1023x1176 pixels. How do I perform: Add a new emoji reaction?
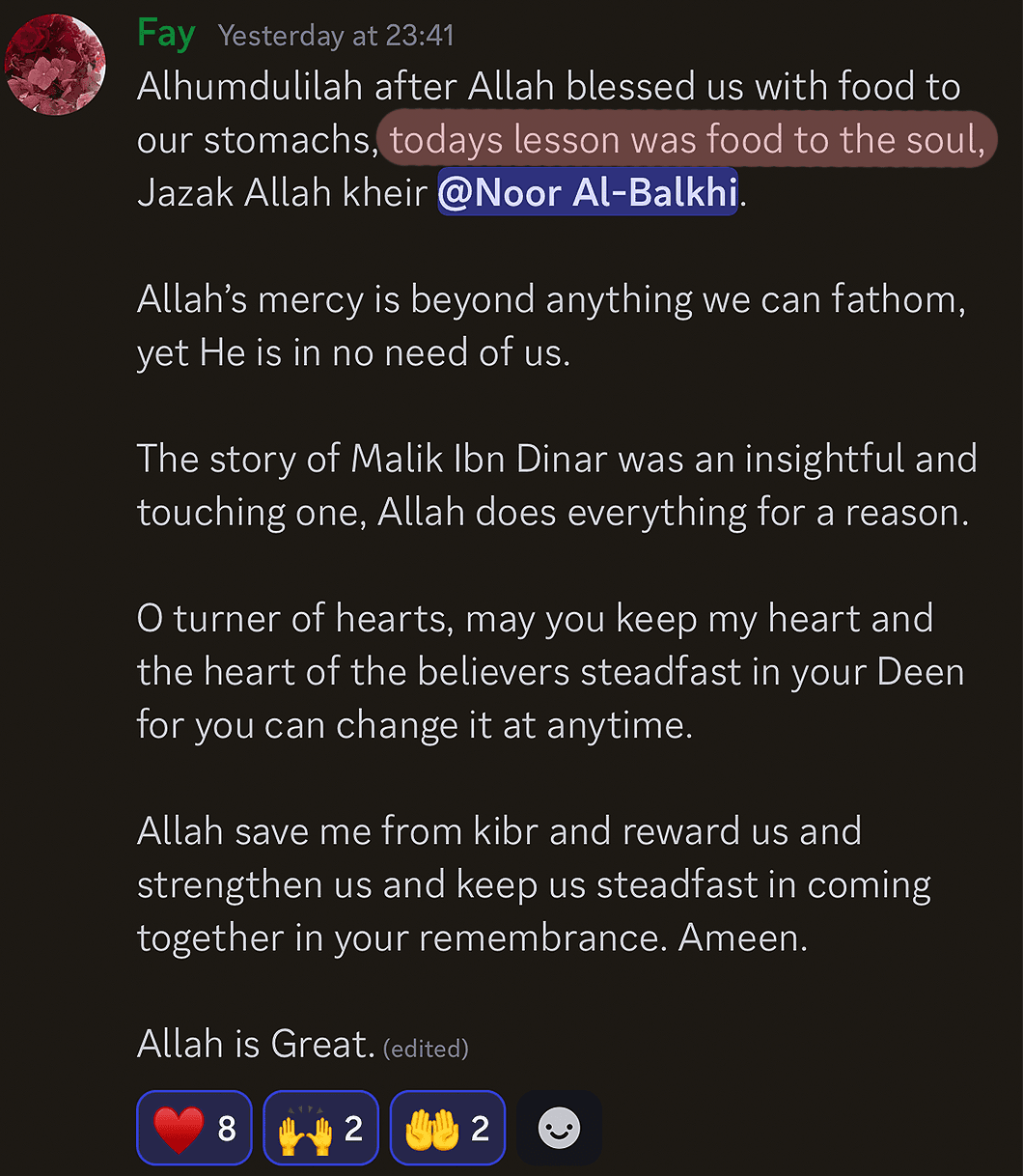click(x=559, y=1128)
